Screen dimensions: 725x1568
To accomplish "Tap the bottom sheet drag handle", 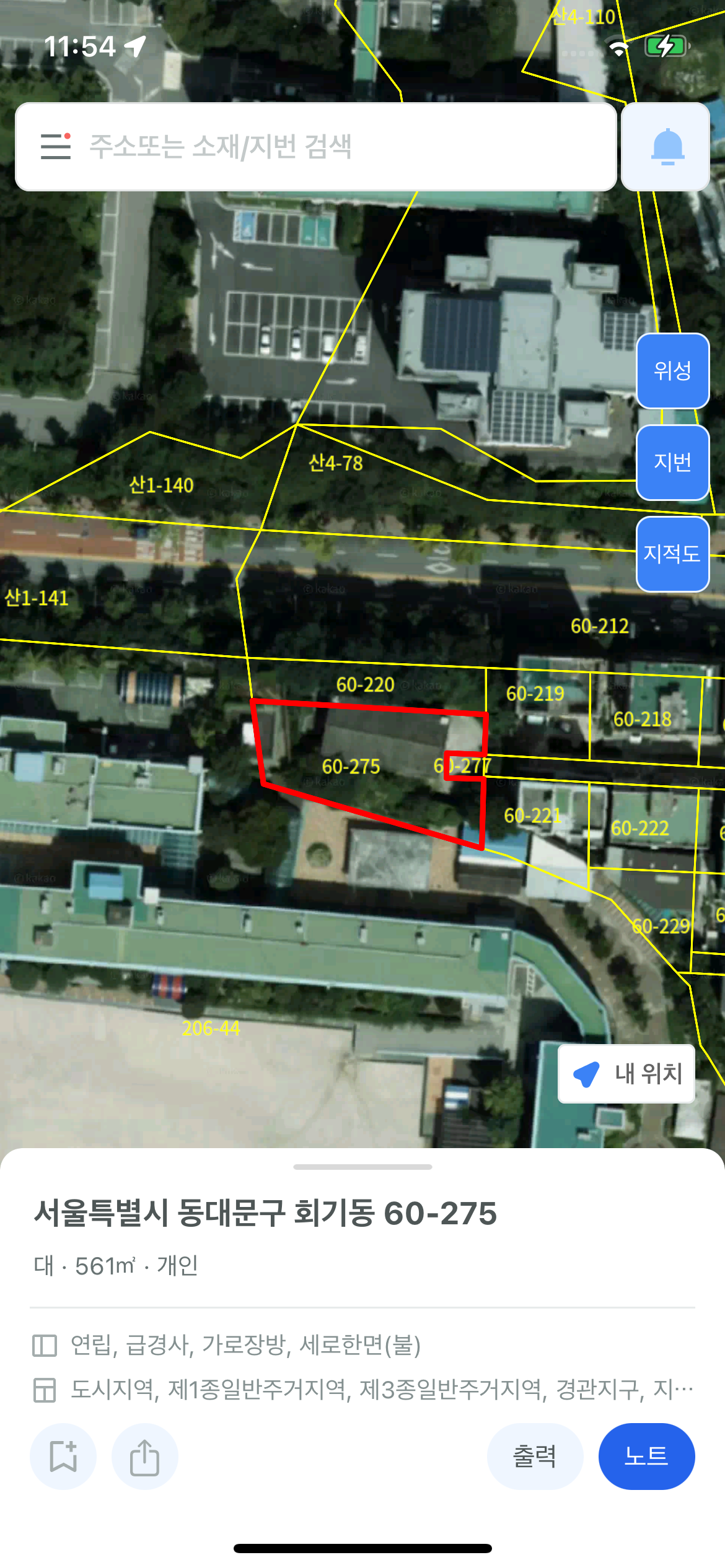I will 362,1167.
